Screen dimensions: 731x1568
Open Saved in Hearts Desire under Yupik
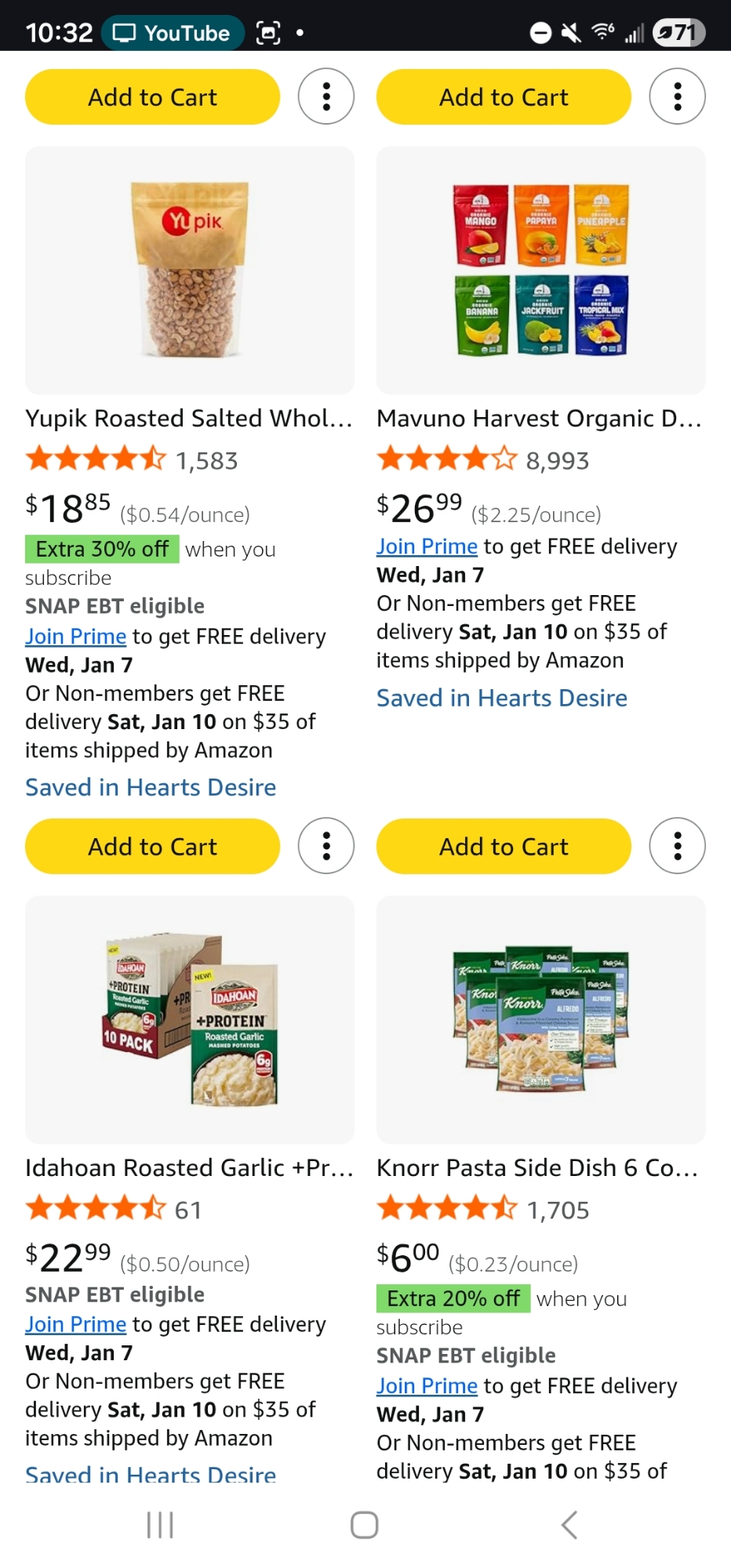151,787
